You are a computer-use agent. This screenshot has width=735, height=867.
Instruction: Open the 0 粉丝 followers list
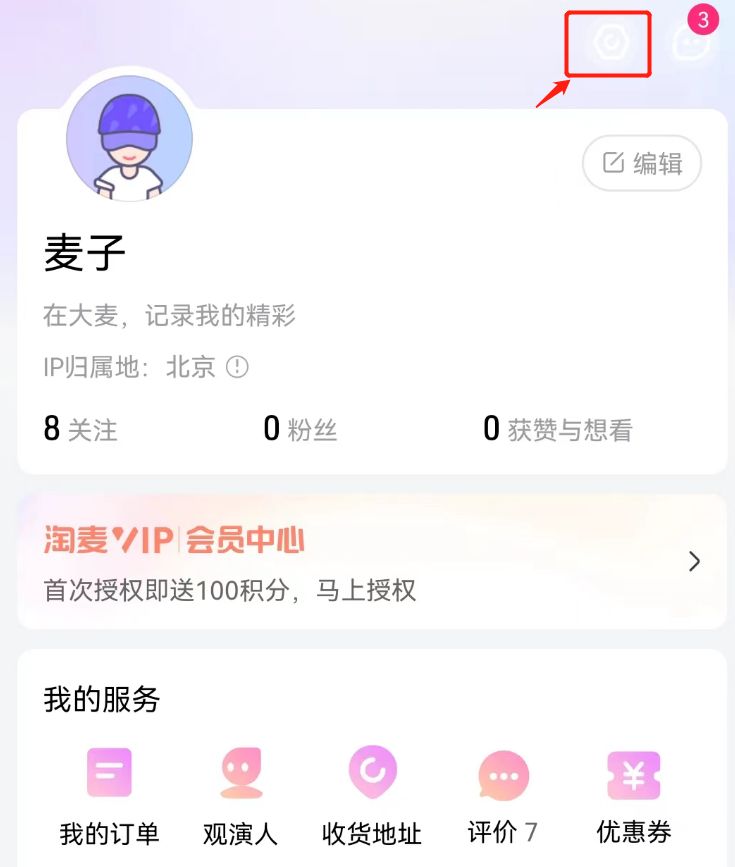(300, 430)
